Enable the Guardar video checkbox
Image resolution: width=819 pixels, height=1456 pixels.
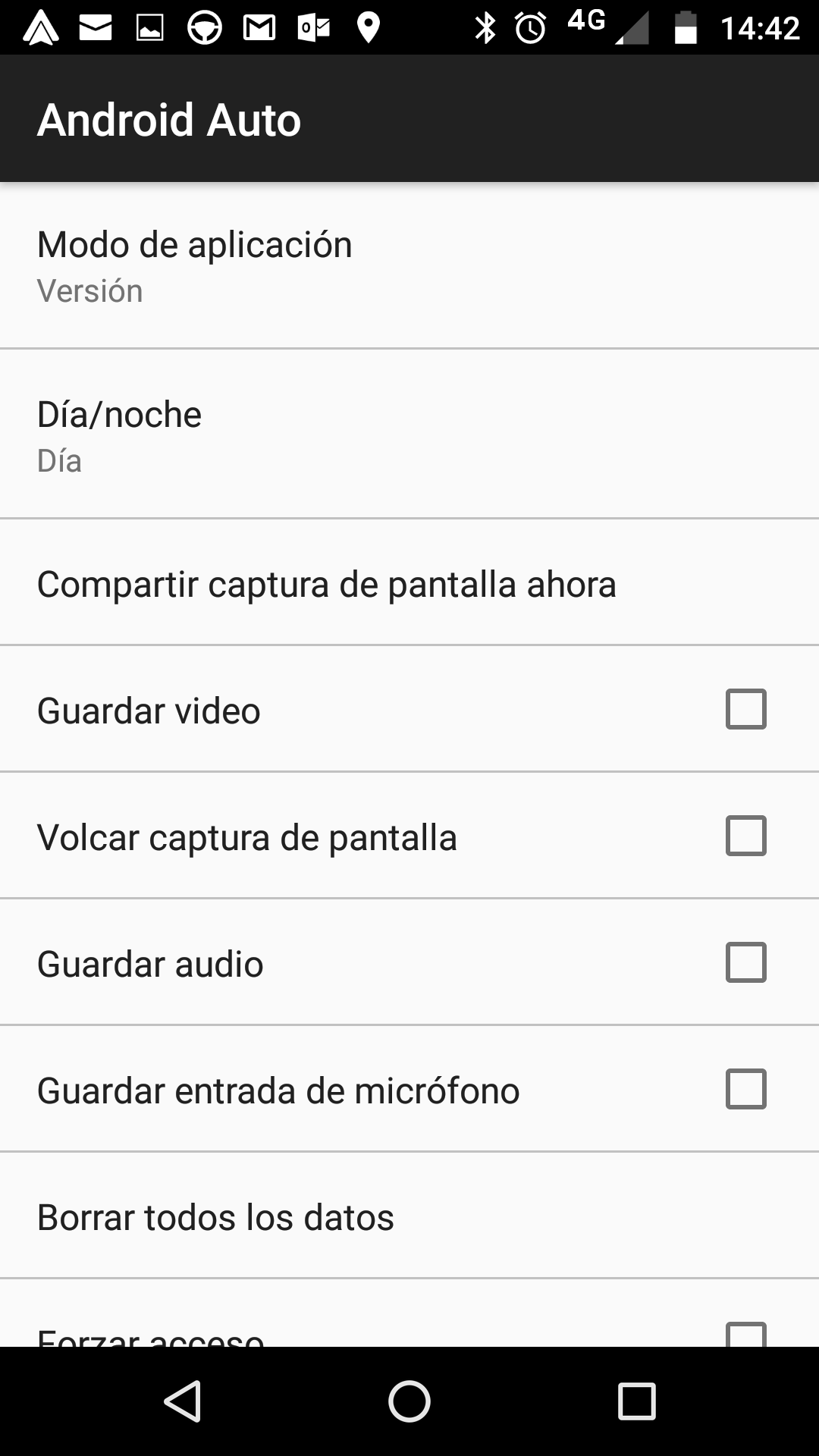coord(745,709)
